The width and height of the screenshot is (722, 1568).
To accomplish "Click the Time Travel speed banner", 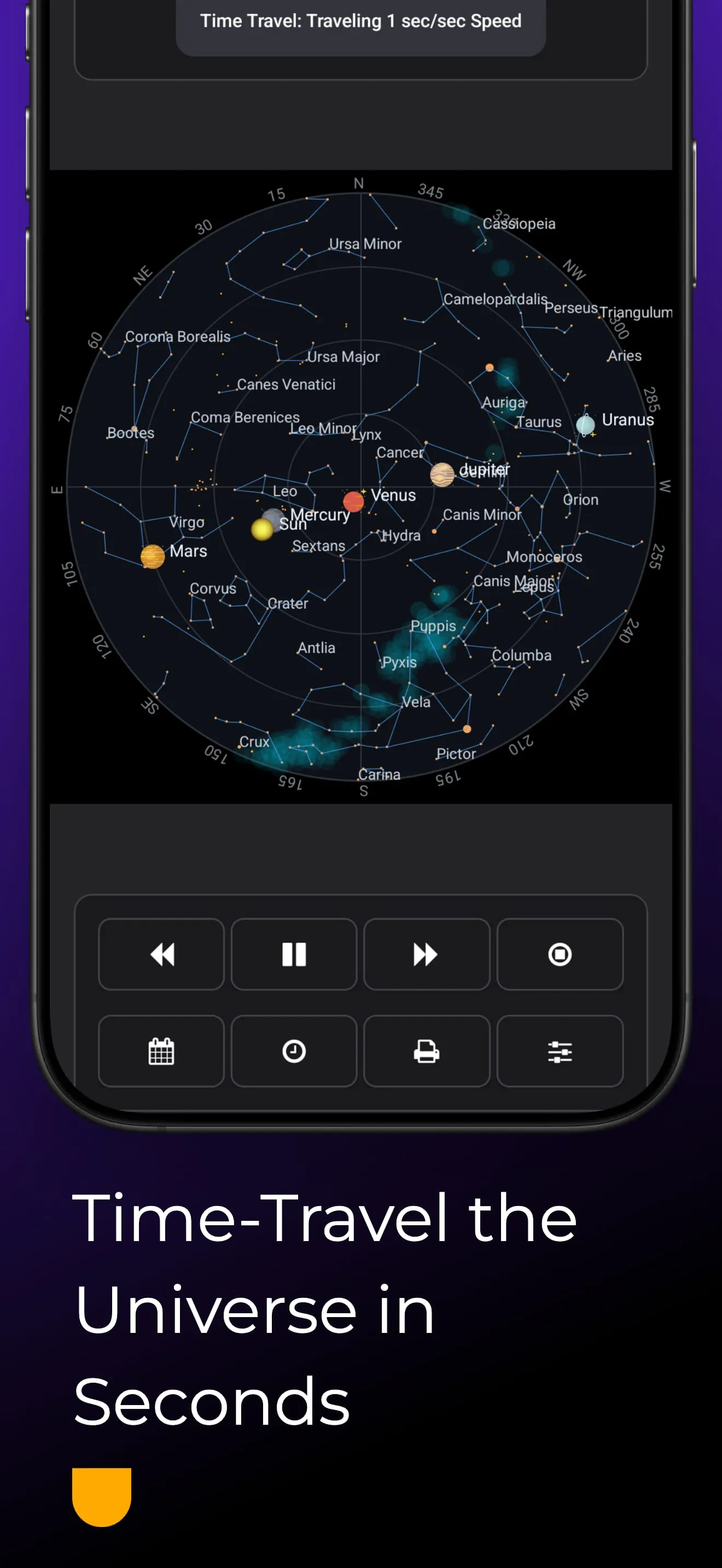I will 360,21.
